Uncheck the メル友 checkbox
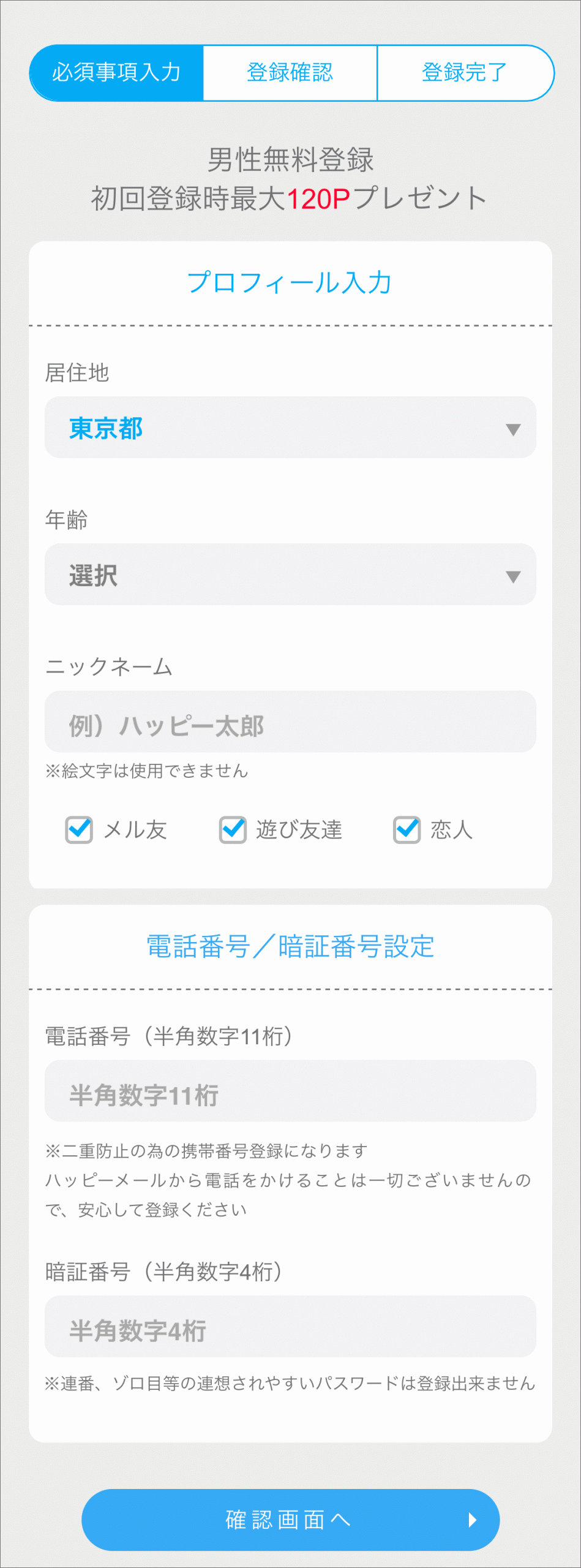Screen dimensions: 581x1568 point(79,831)
